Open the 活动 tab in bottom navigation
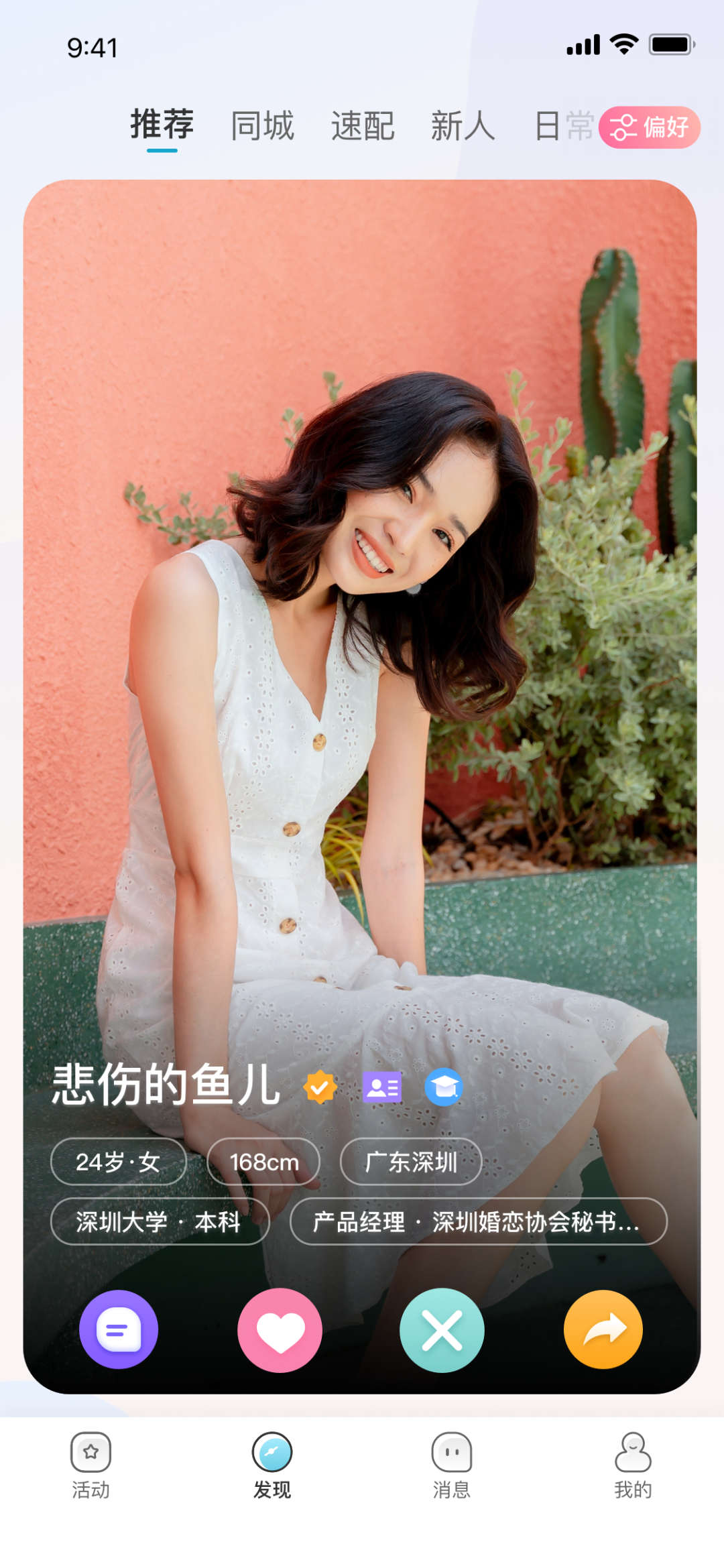This screenshot has width=724, height=1568. [x=90, y=1465]
